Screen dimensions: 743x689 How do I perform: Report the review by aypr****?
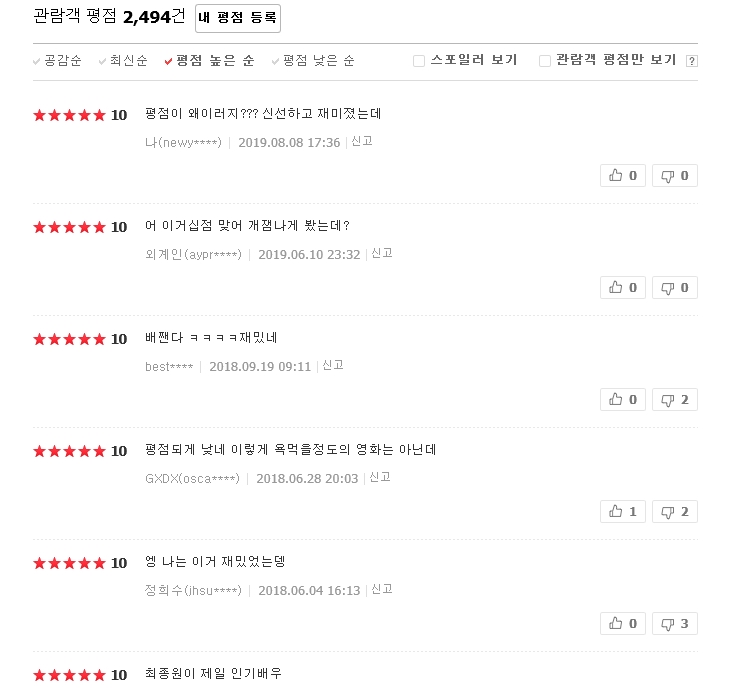coord(382,253)
